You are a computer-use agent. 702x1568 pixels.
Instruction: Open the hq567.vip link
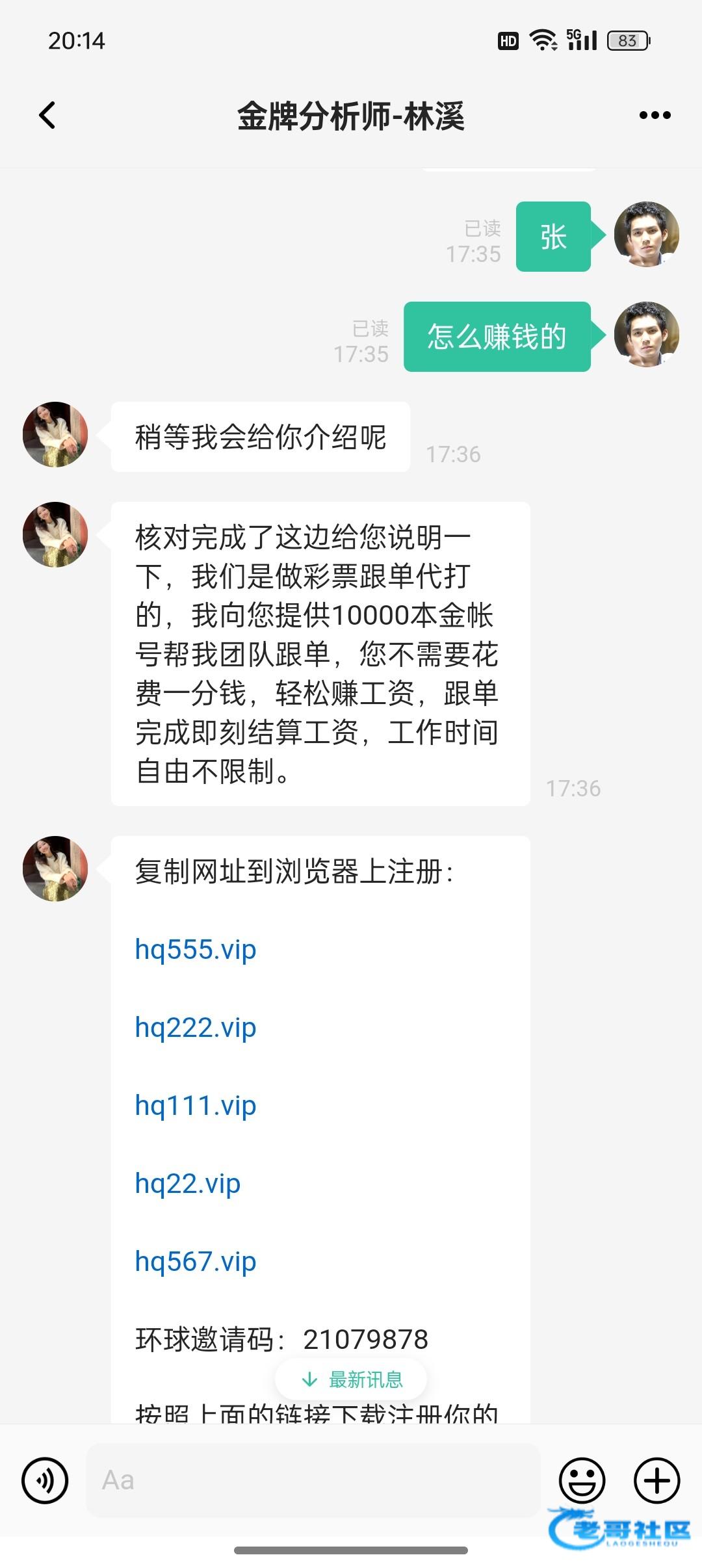196,1262
